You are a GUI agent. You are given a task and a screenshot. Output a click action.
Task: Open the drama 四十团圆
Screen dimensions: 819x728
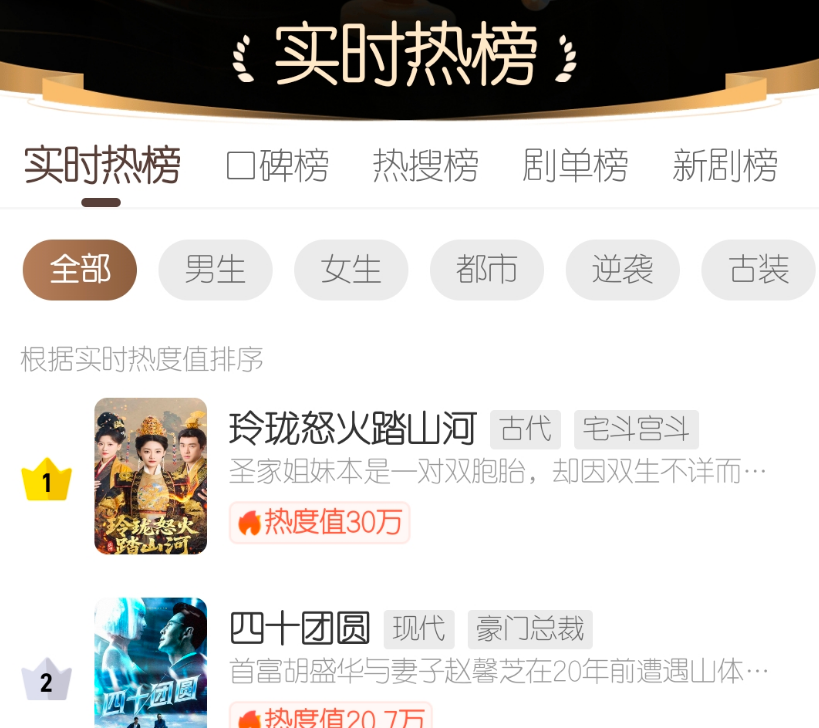pyautogui.click(x=300, y=629)
